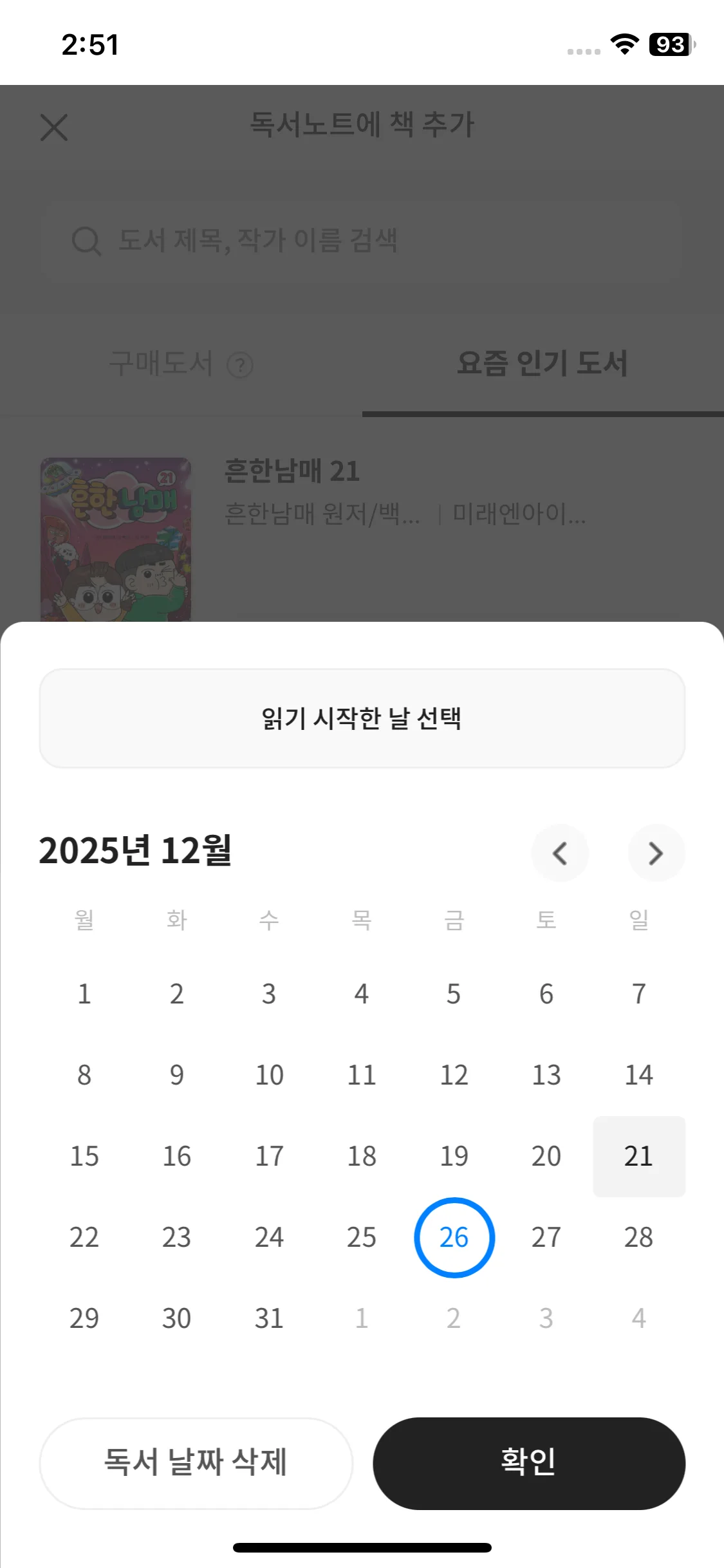Viewport: 724px width, 1568px height.
Task: Choose December 21 as start date
Action: tap(638, 1156)
